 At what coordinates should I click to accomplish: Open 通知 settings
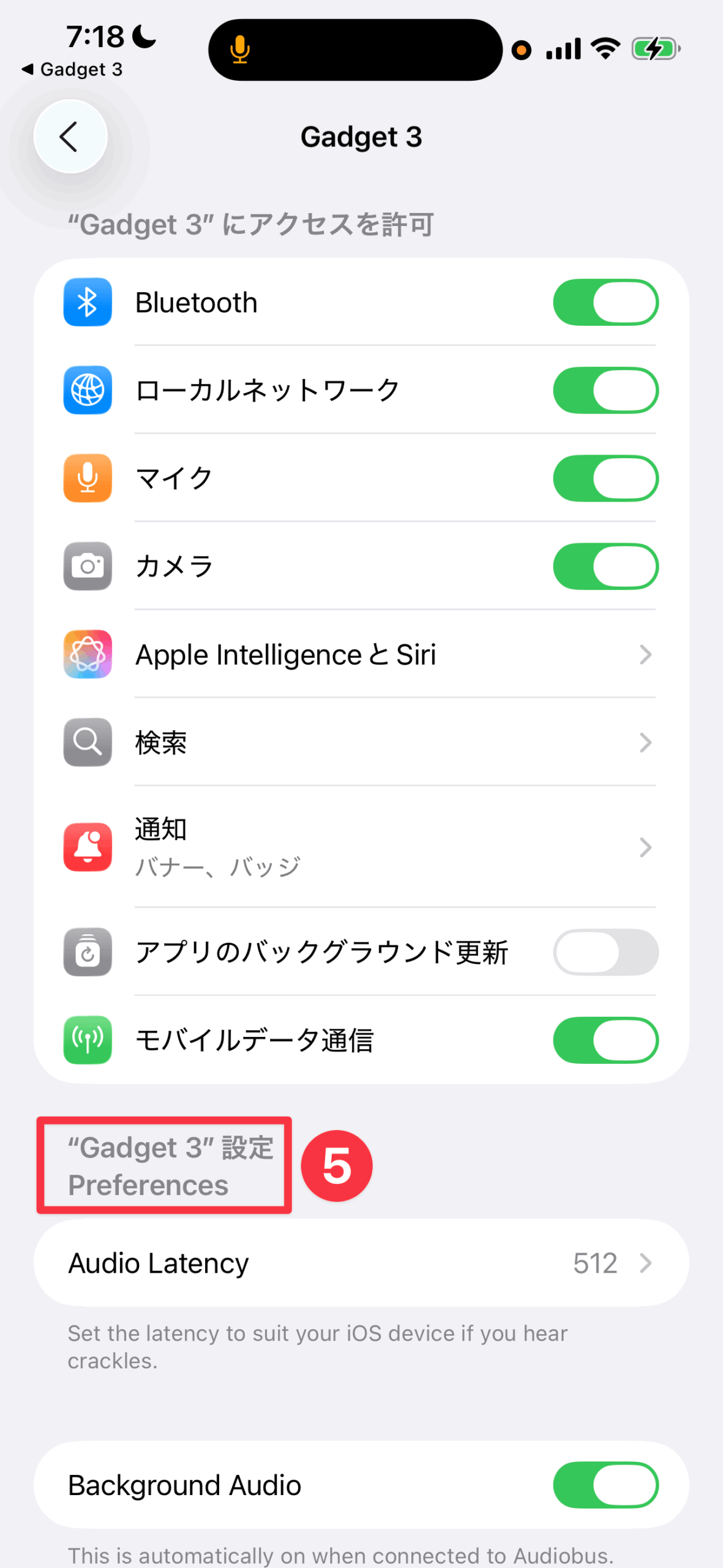pos(361,847)
